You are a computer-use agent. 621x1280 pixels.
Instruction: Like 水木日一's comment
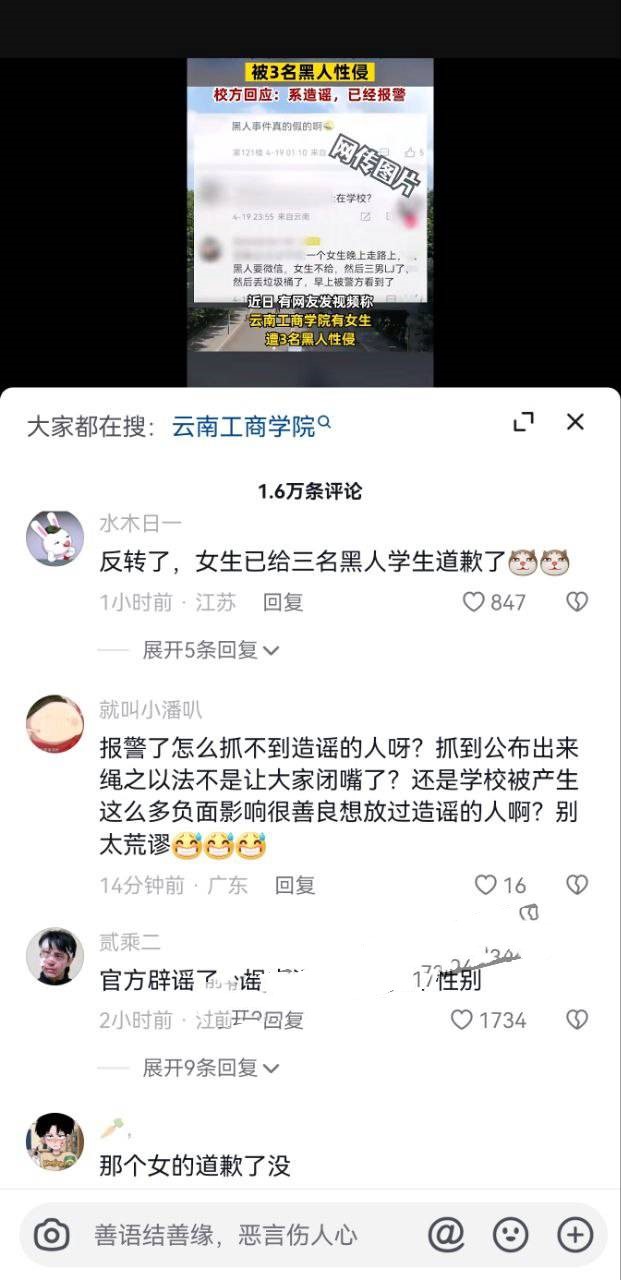pos(474,602)
